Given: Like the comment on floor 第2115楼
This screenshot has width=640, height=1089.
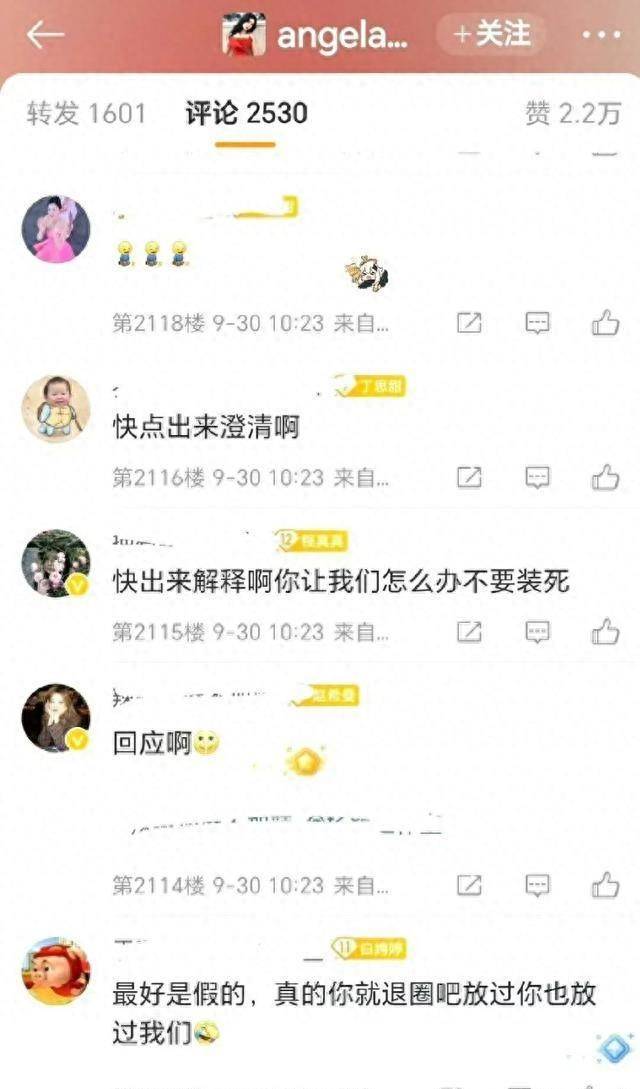Looking at the screenshot, I should pyautogui.click(x=605, y=631).
